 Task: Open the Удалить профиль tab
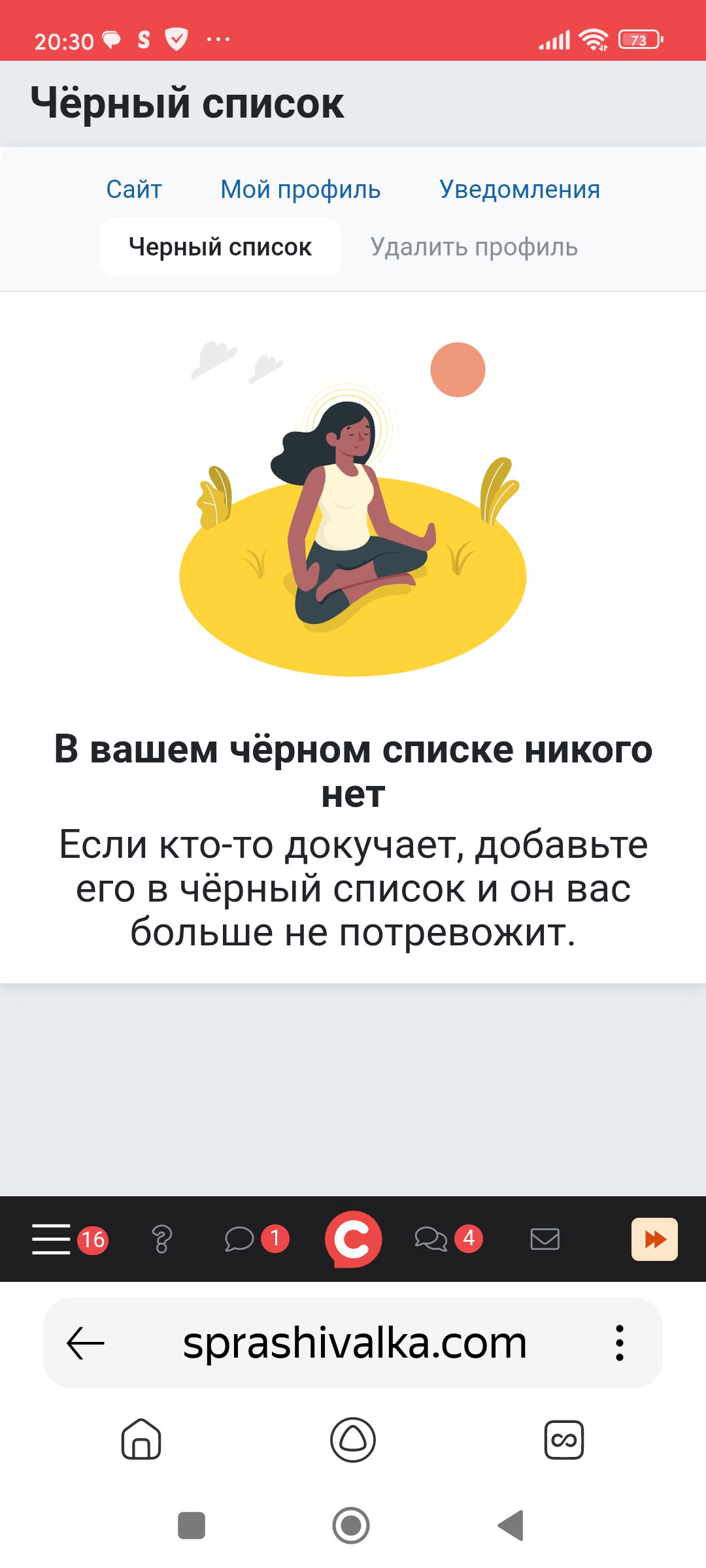[474, 247]
